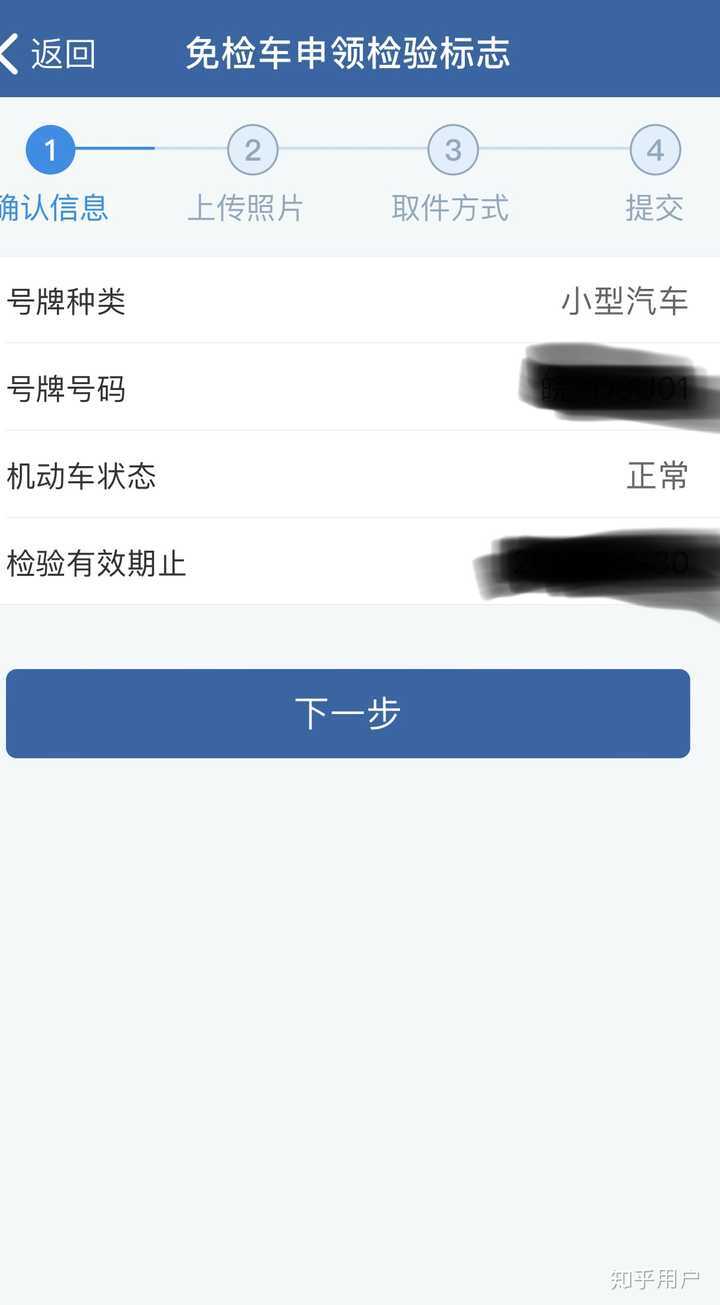Tap the circled number 4 above 提交
720x1305 pixels.
point(656,149)
